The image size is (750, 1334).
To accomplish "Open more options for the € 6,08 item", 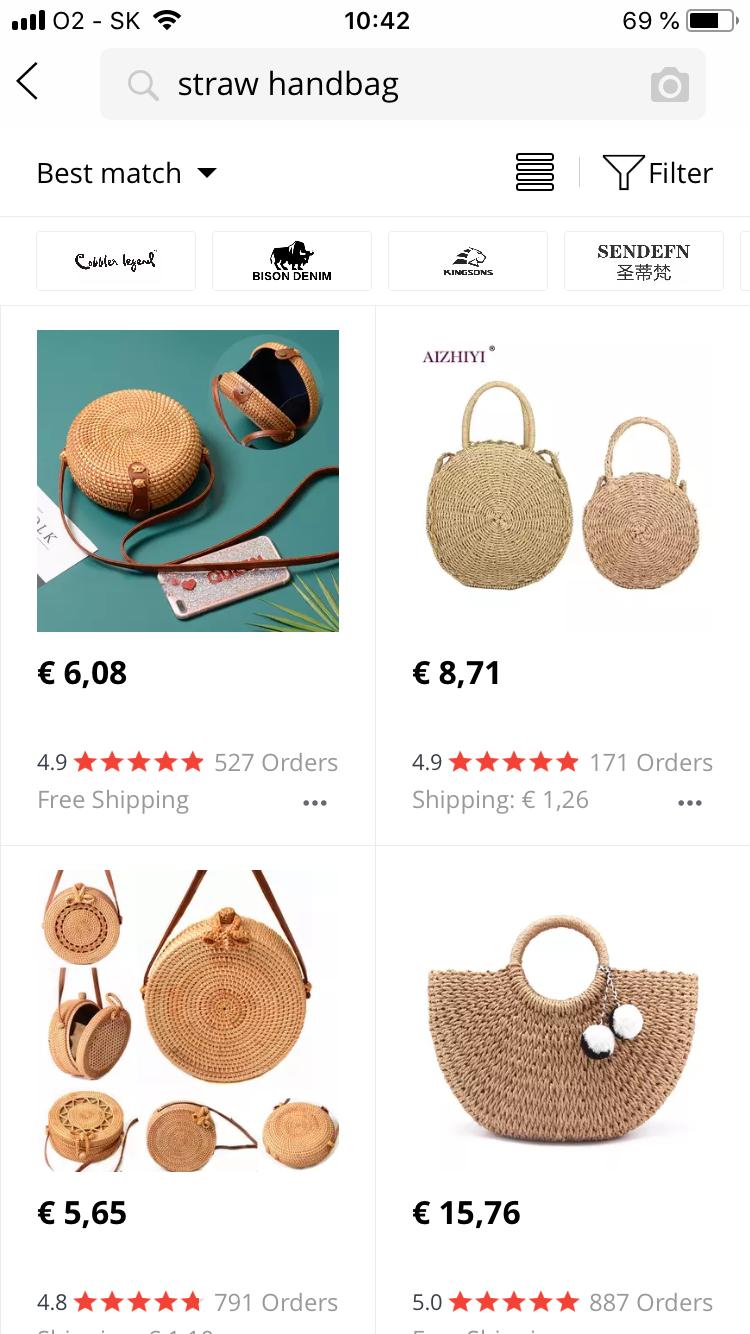I will coord(315,802).
